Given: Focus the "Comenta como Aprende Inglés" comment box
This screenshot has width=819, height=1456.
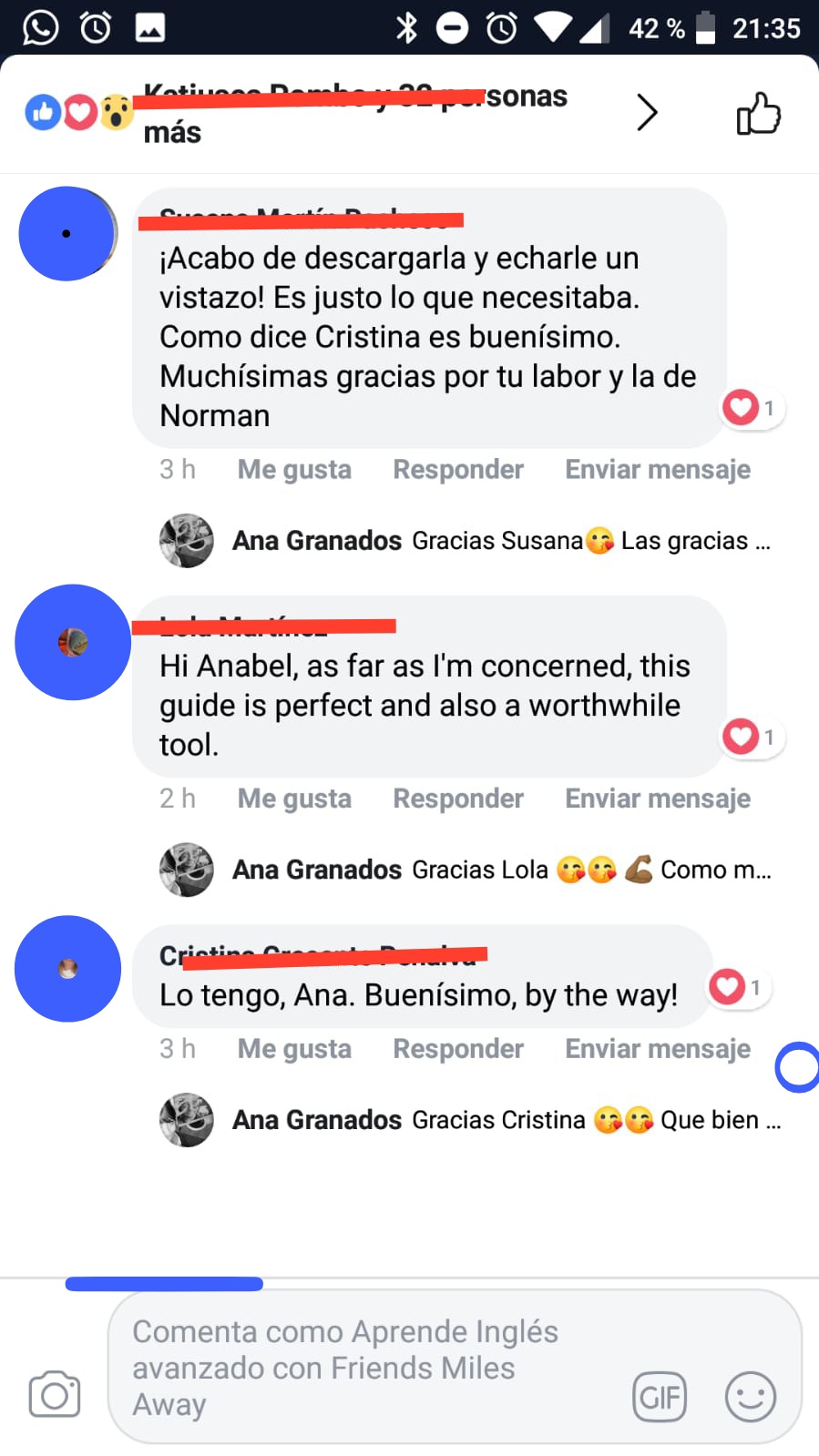Looking at the screenshot, I should coord(364,1367).
